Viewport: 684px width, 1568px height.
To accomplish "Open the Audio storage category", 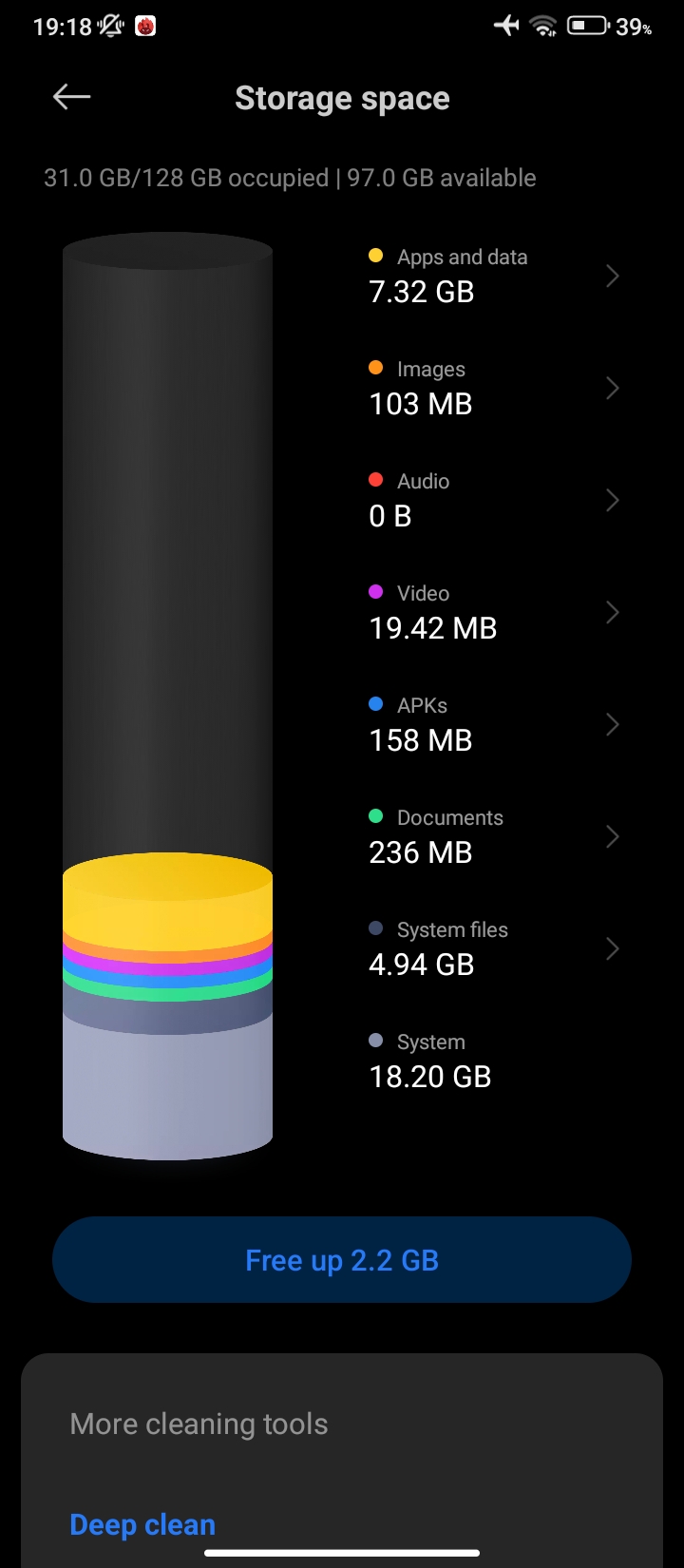I will click(x=492, y=500).
